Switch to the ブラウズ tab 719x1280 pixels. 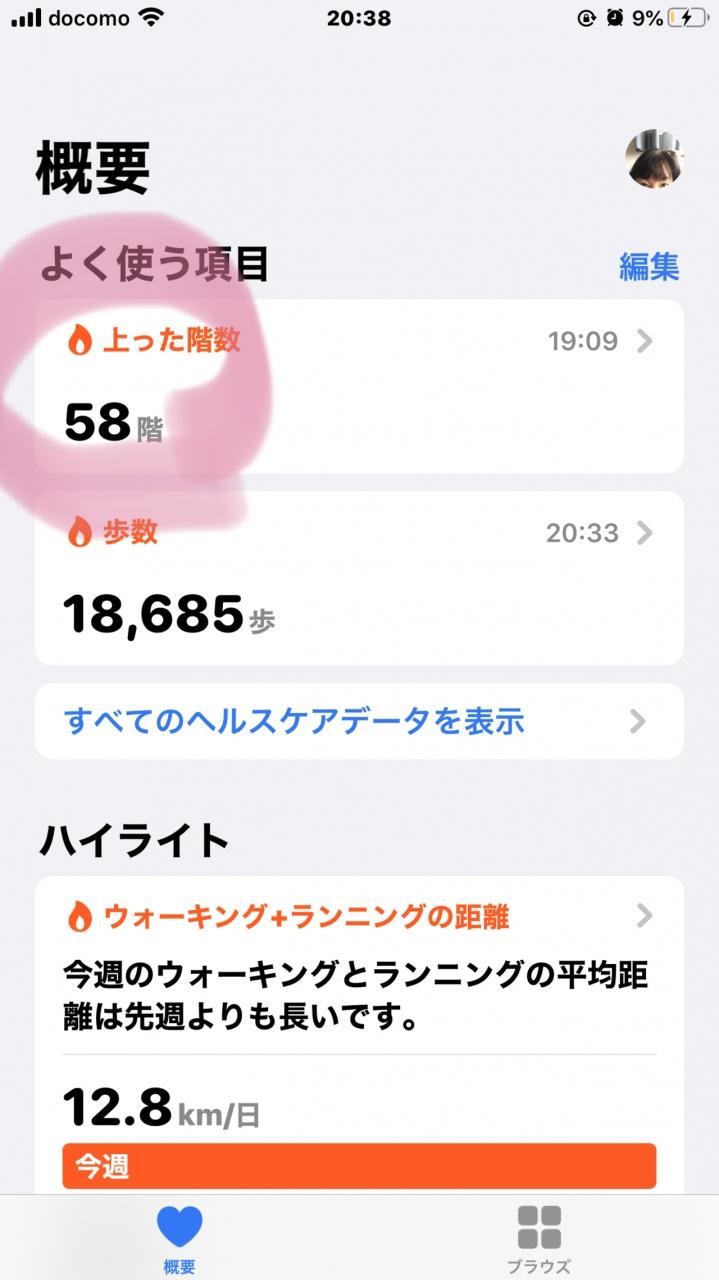tap(539, 1238)
